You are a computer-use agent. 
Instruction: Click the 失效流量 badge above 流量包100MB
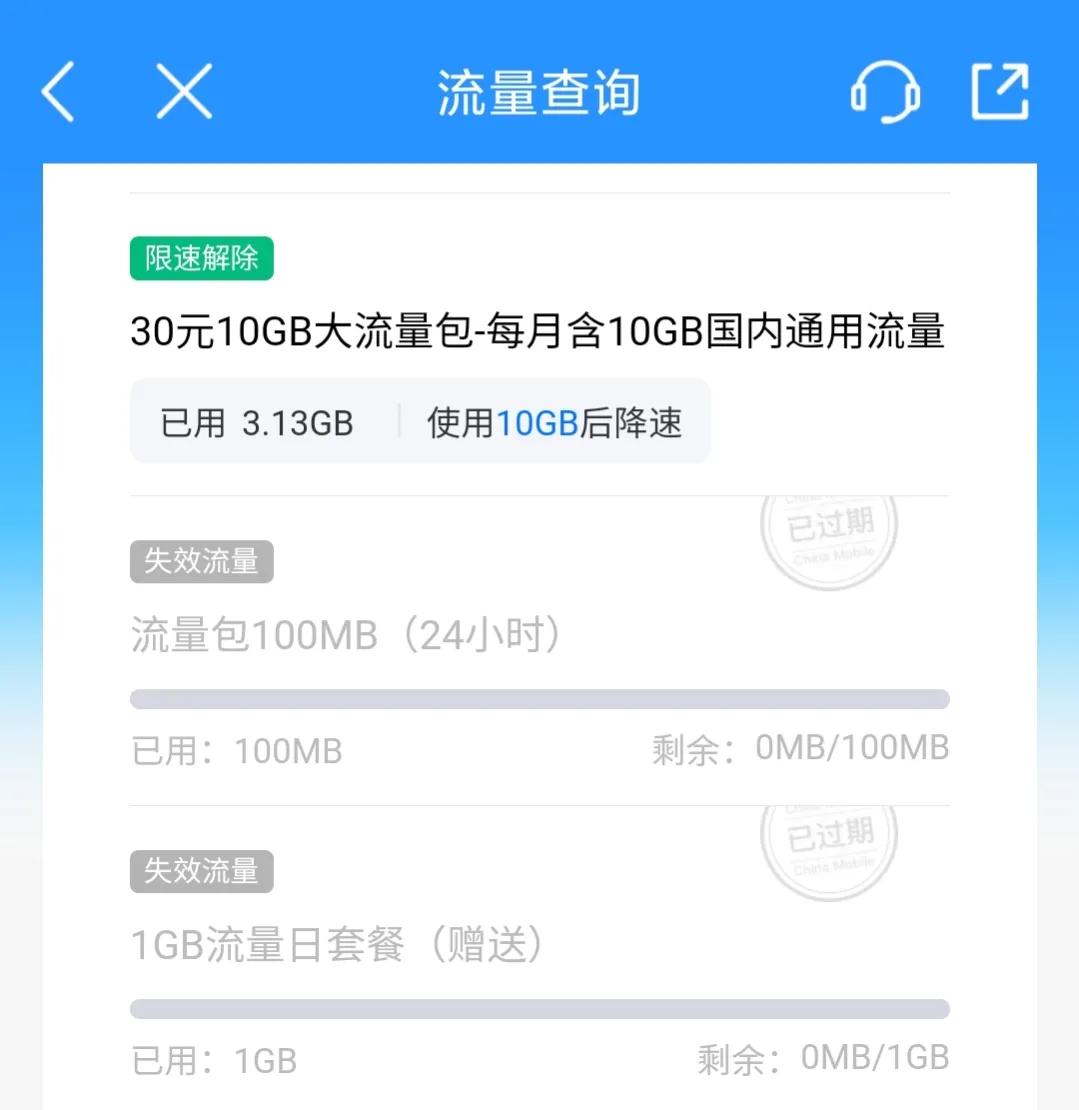click(x=201, y=562)
